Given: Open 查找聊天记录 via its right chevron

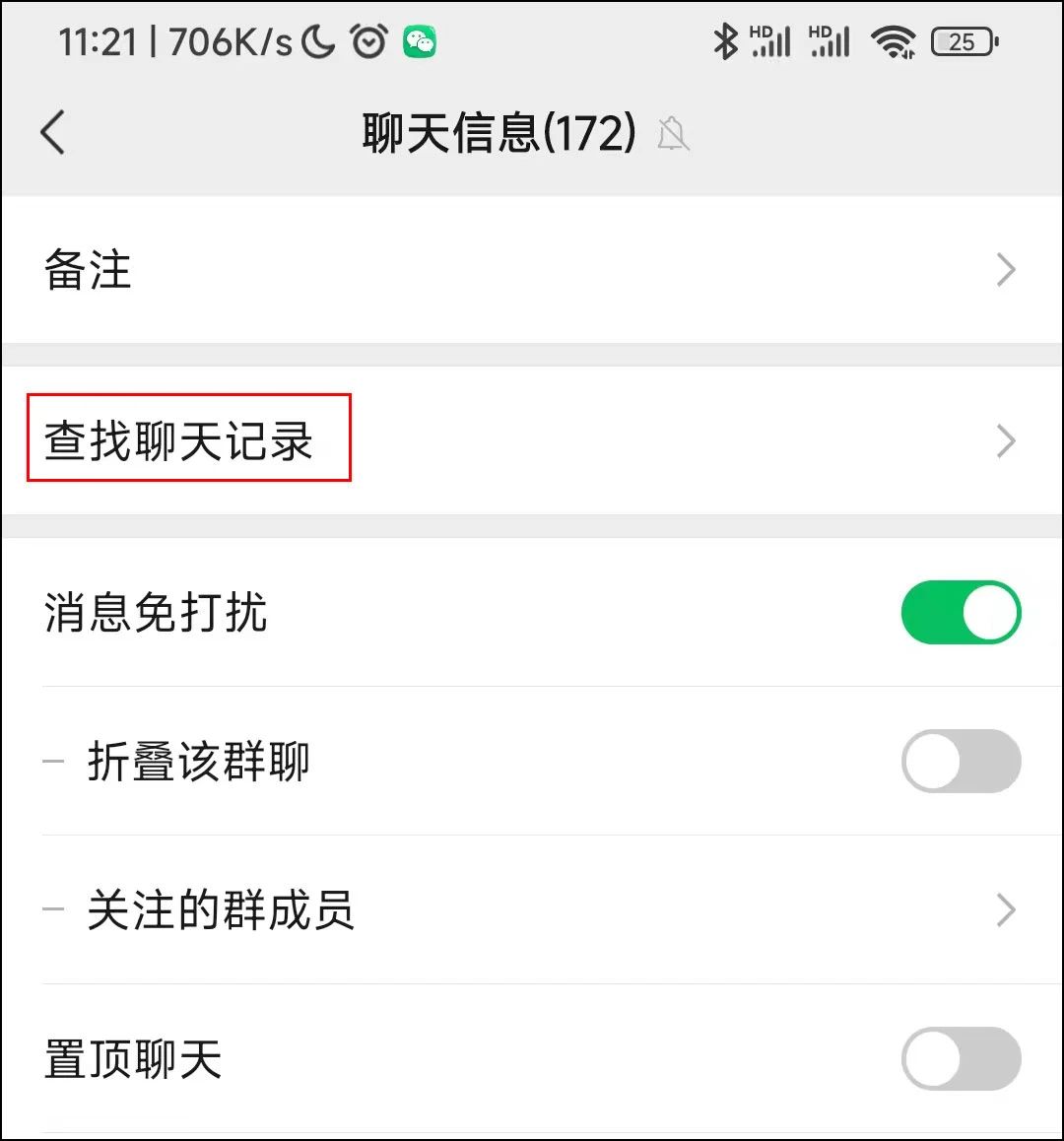Looking at the screenshot, I should click(x=1004, y=440).
